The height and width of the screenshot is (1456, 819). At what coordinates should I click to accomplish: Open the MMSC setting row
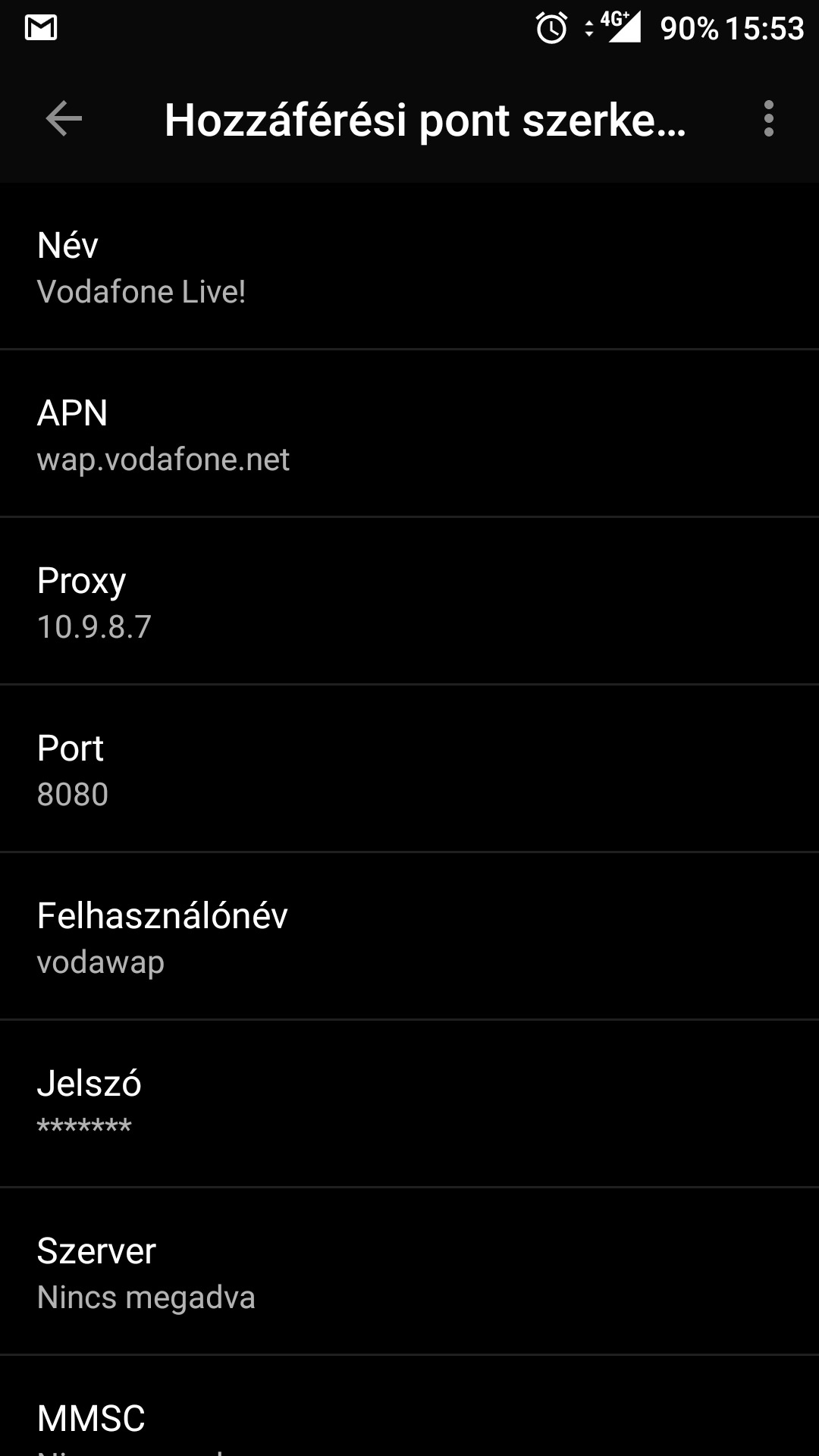tap(409, 1407)
